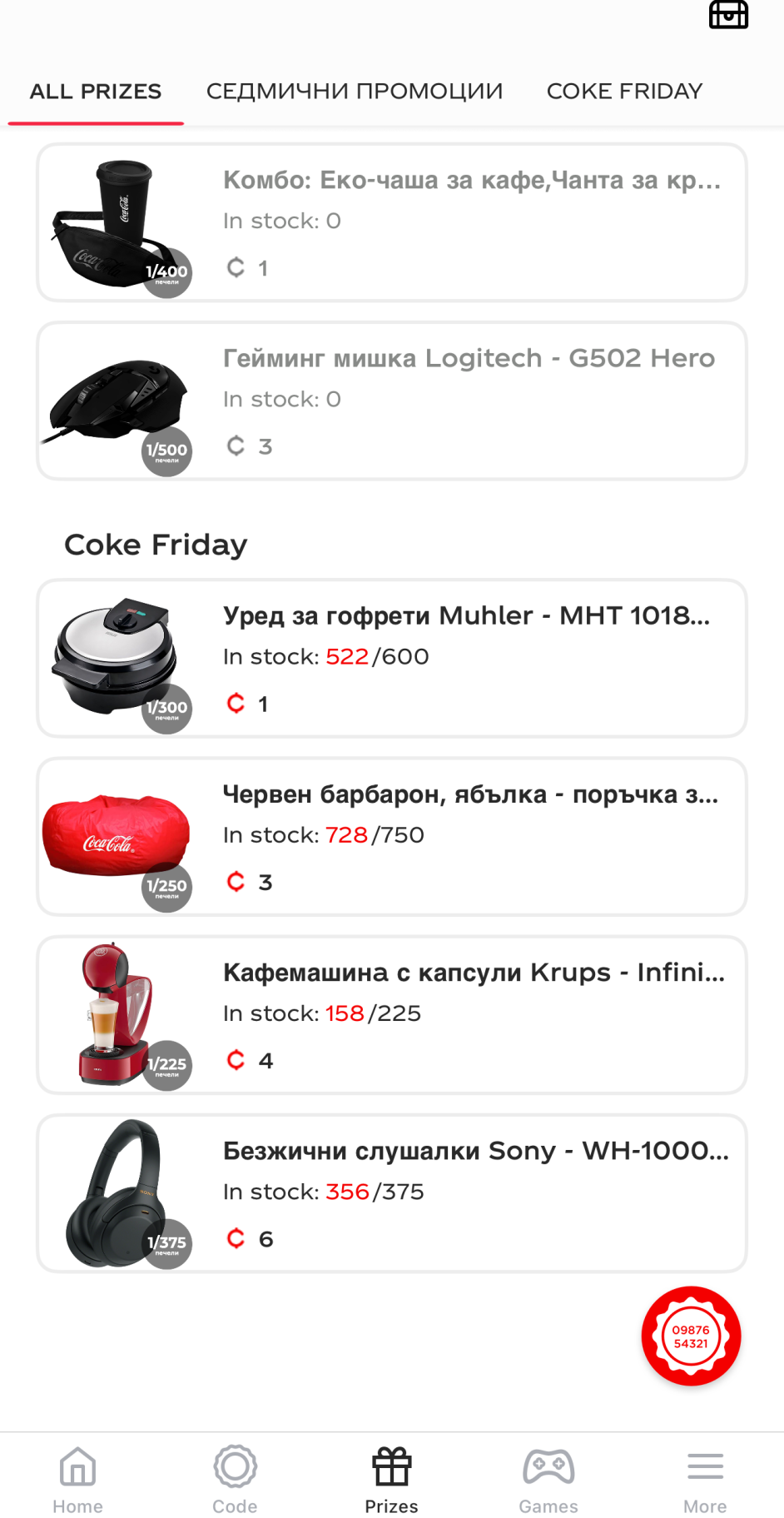Viewport: 784px width, 1518px height.
Task: Select the Prizes tab
Action: [x=391, y=1479]
